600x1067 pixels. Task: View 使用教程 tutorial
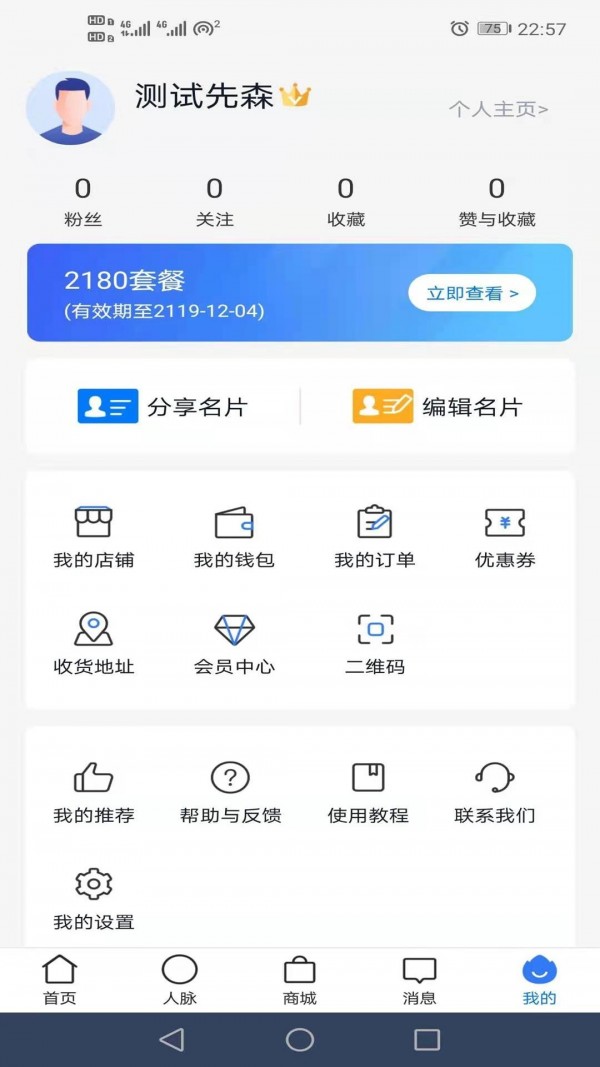click(368, 792)
